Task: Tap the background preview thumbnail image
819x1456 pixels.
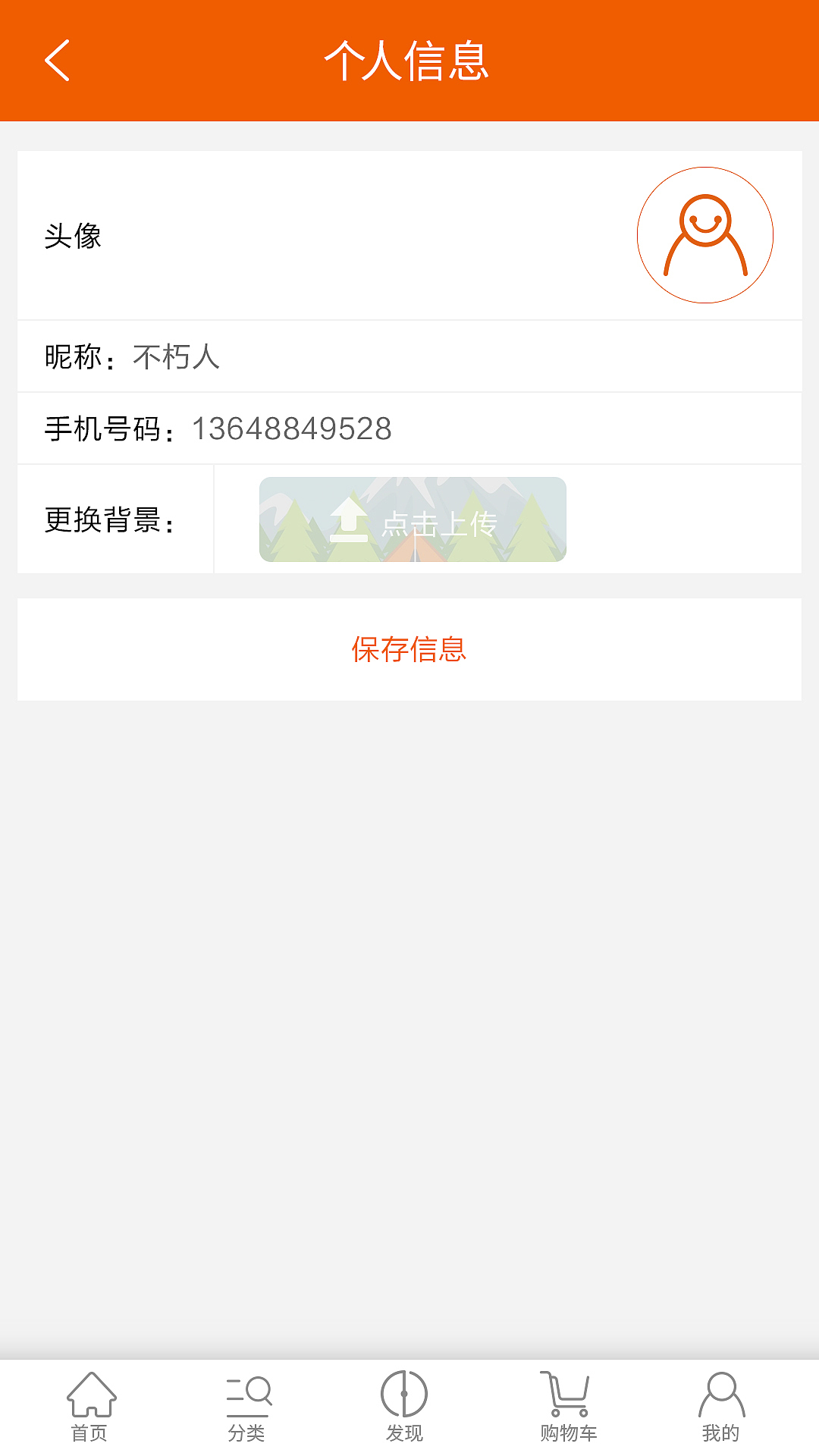Action: click(412, 520)
